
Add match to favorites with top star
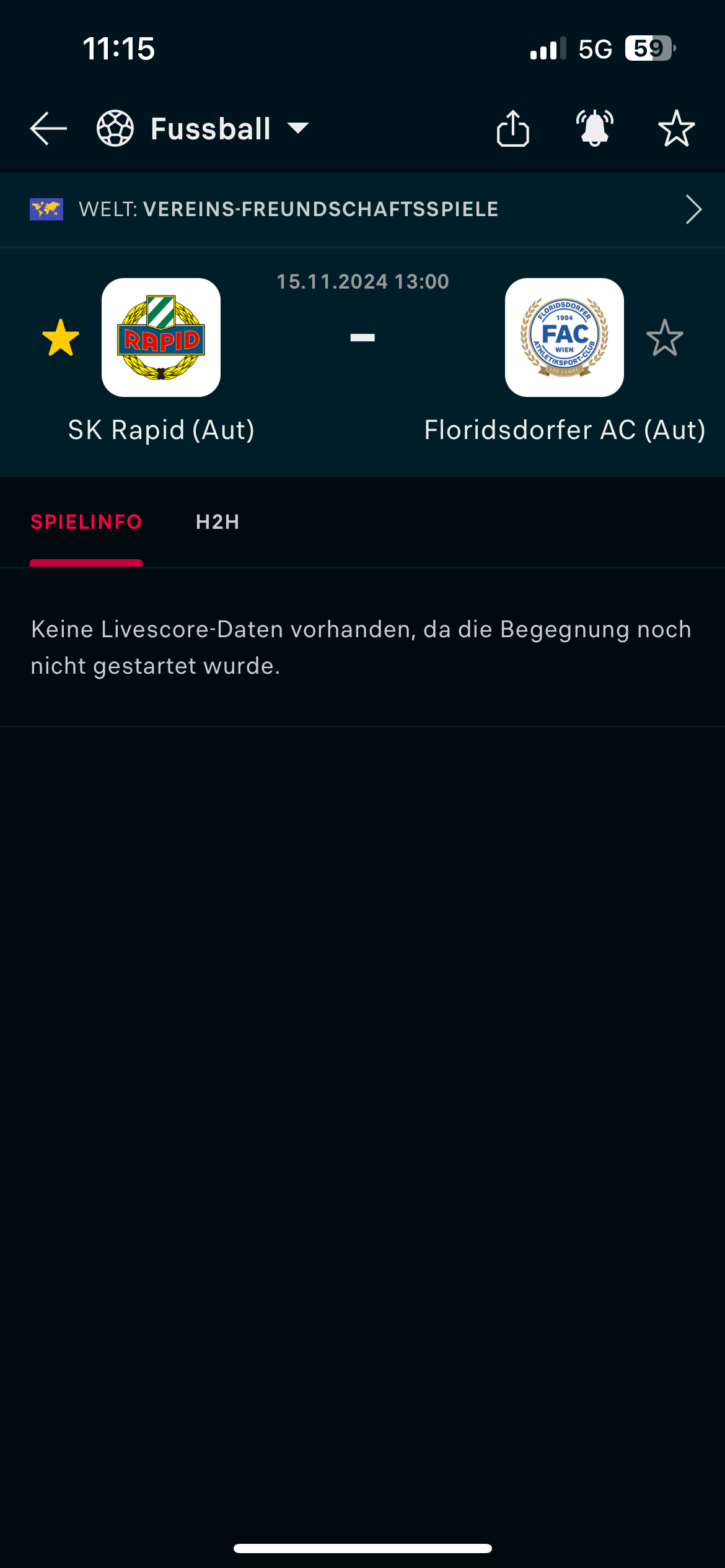(x=676, y=129)
